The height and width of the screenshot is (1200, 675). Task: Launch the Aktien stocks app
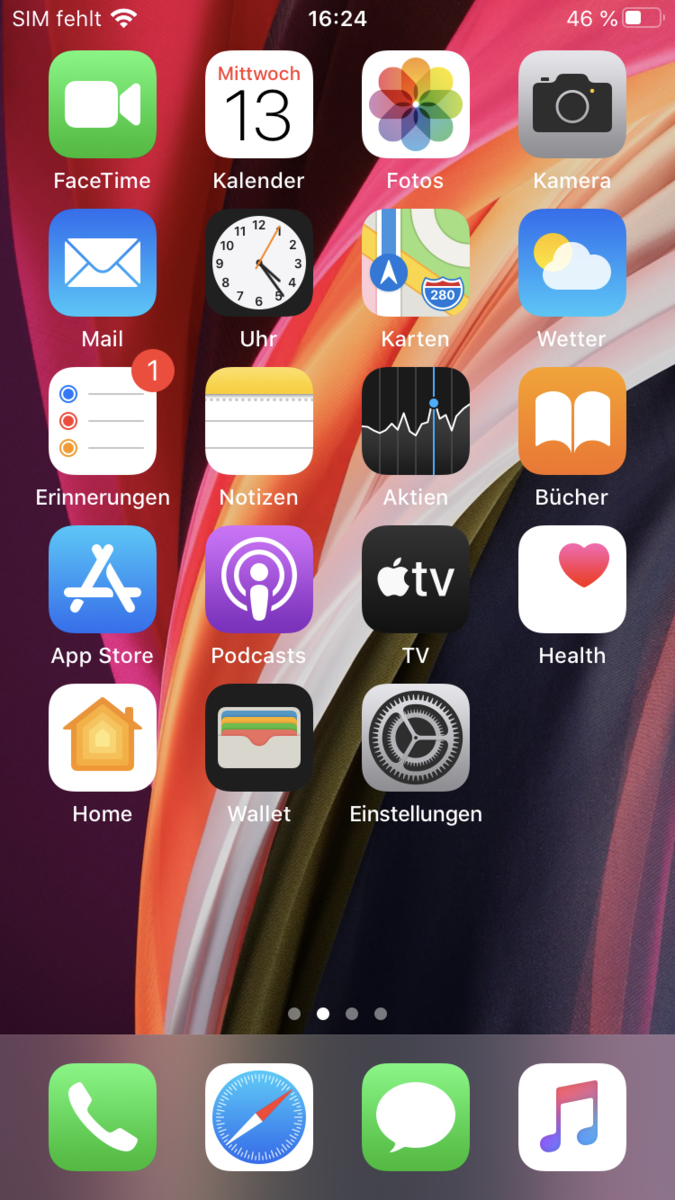[415, 421]
